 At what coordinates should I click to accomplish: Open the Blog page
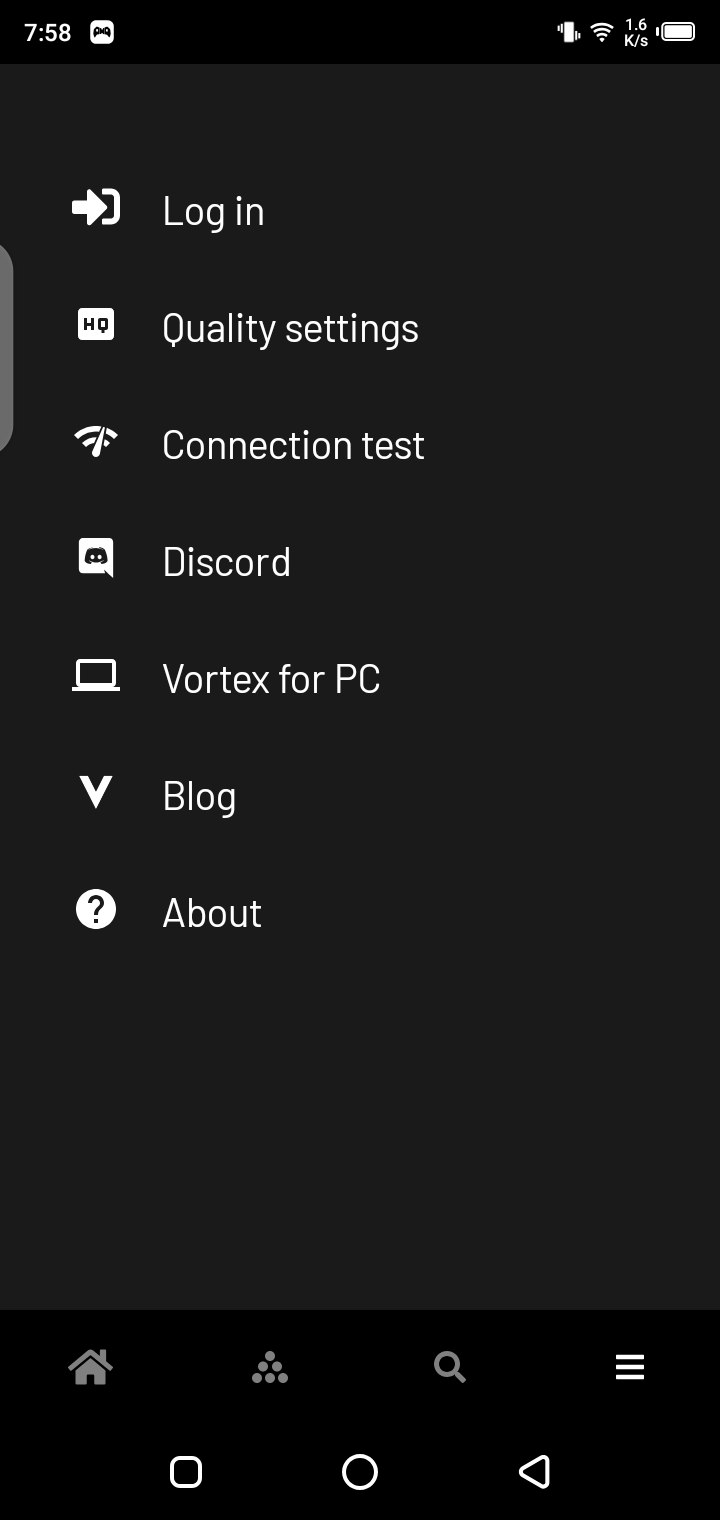pyautogui.click(x=199, y=796)
